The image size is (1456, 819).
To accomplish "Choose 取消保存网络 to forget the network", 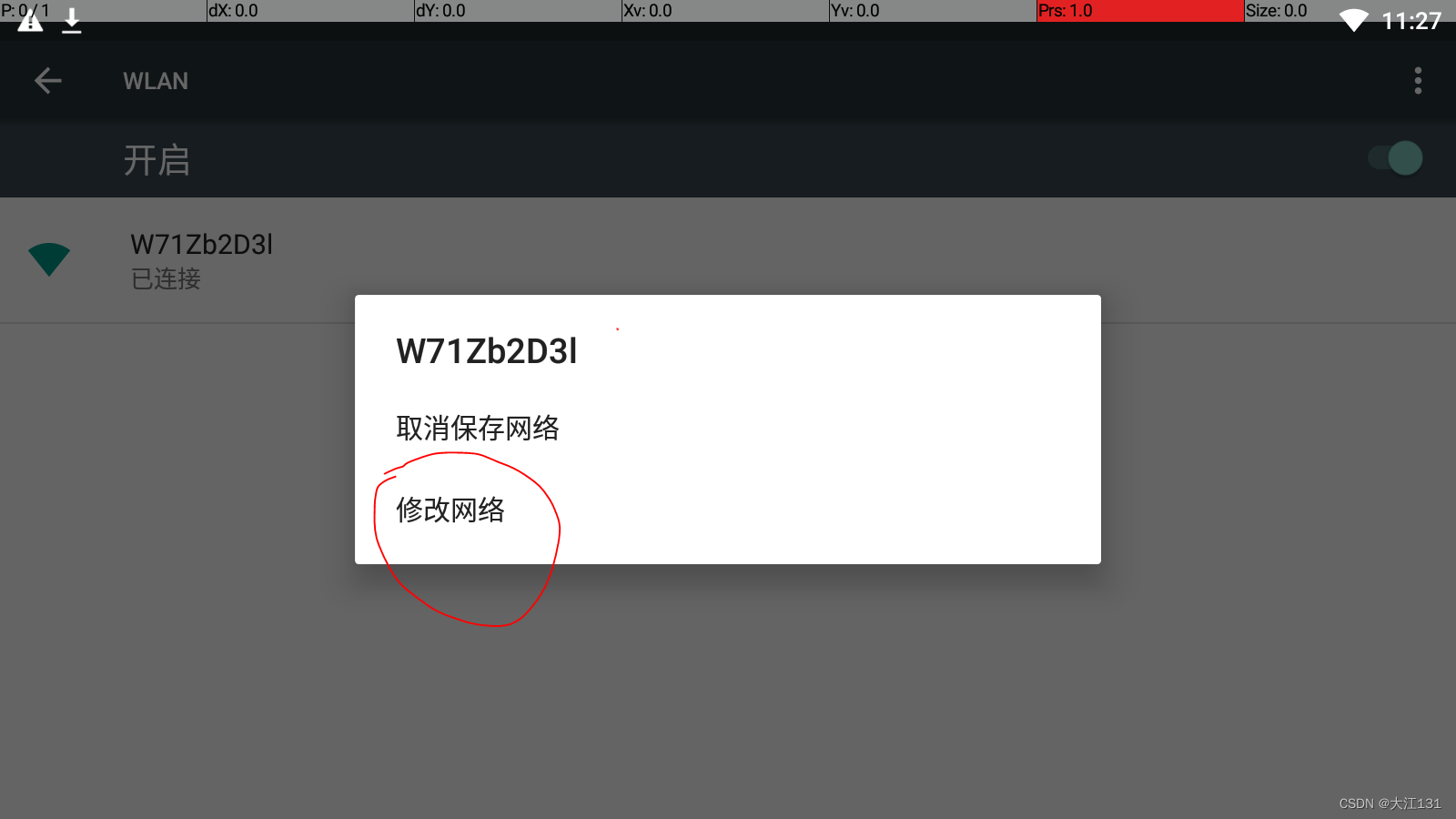I will [478, 429].
